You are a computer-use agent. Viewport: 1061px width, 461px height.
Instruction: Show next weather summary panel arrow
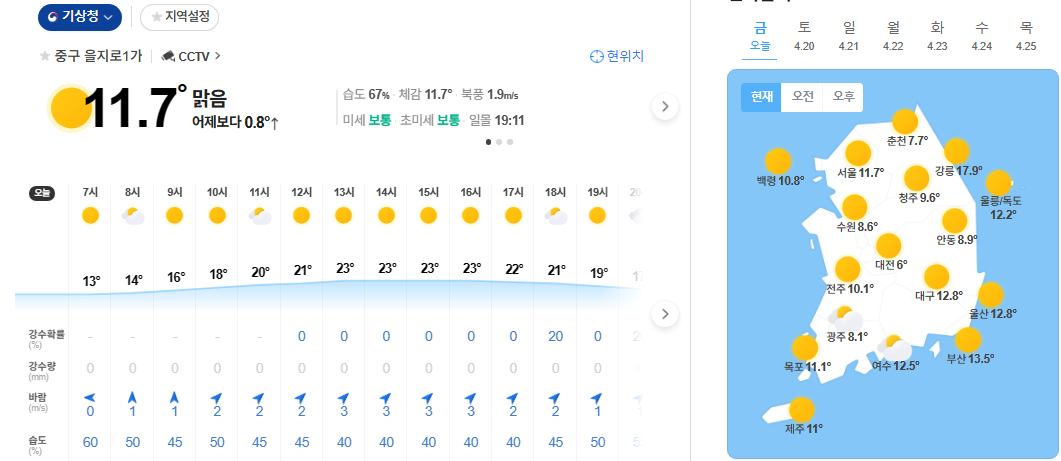[x=665, y=107]
